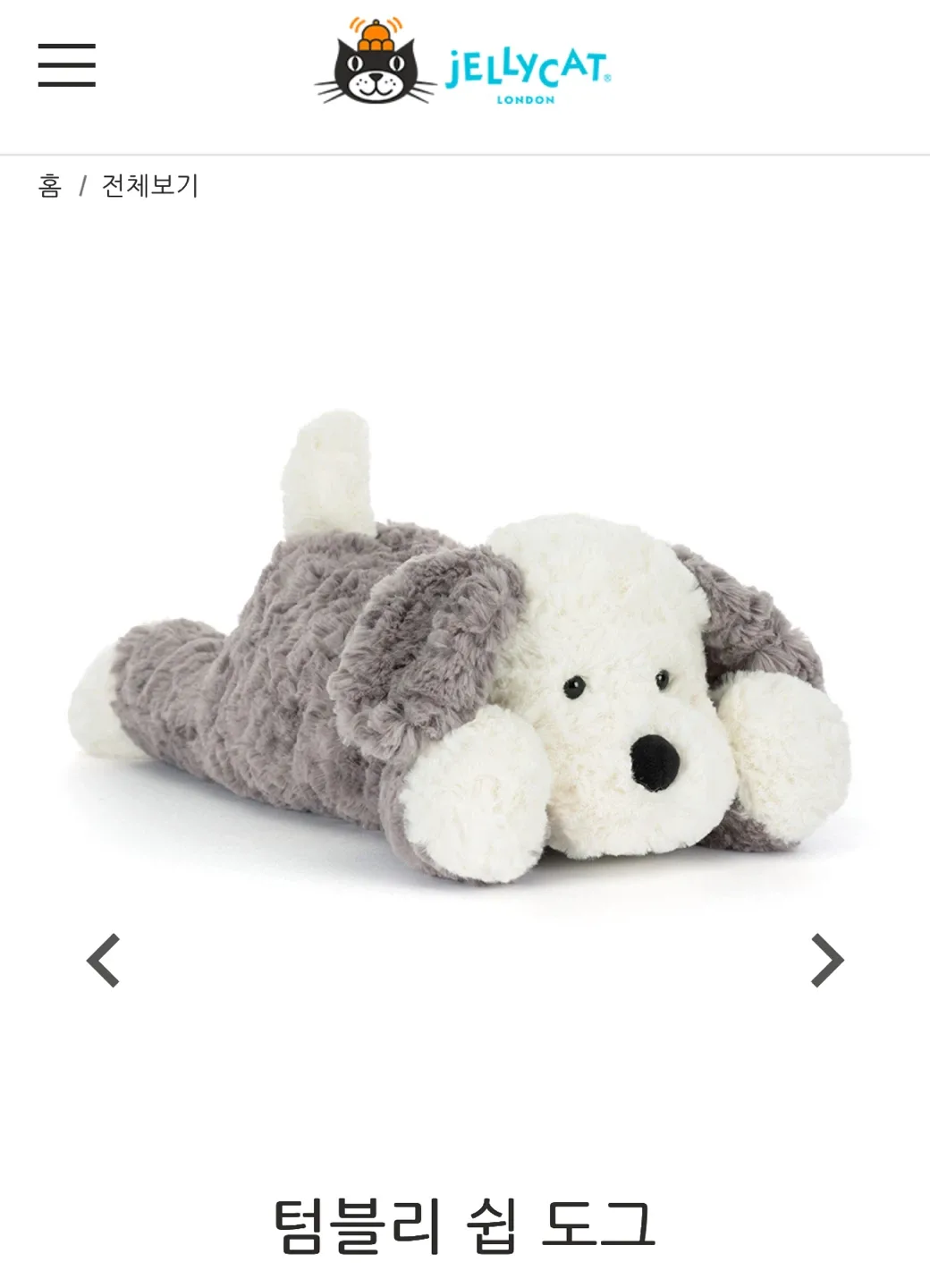Go to the 홈 breadcrumb link
This screenshot has height=1288, width=930.
tap(50, 186)
